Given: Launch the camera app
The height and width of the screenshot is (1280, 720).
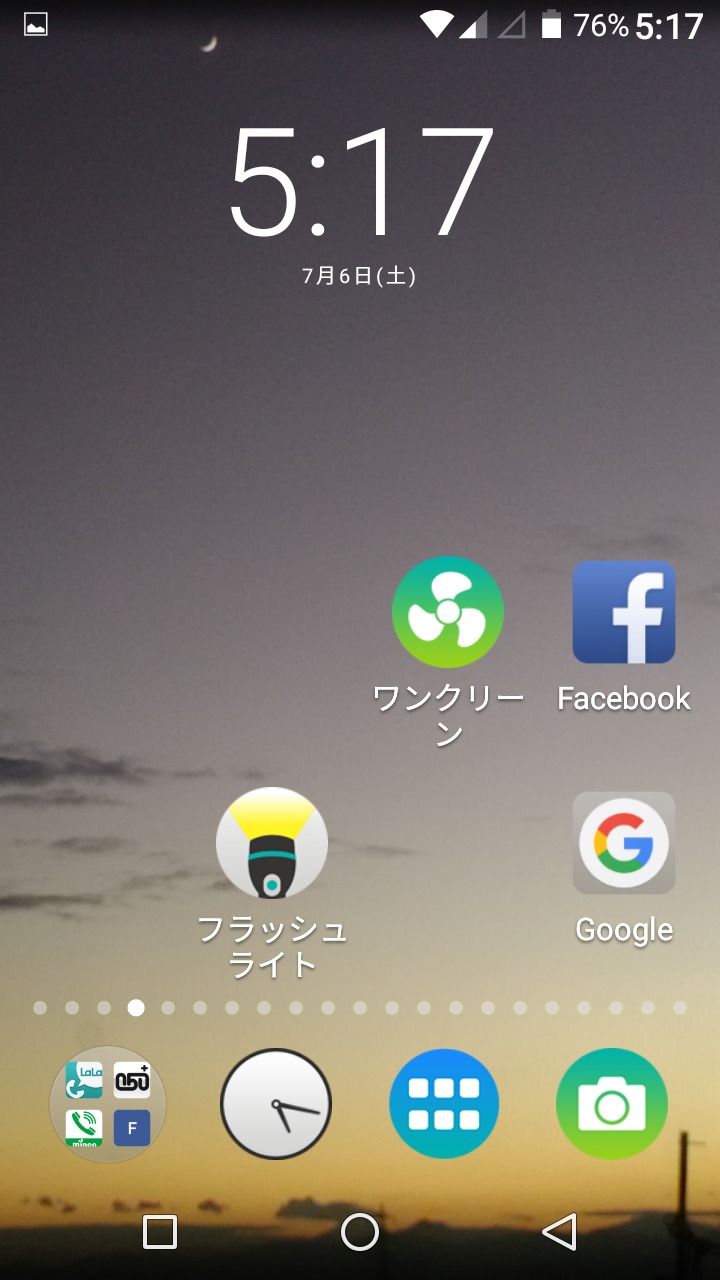Looking at the screenshot, I should point(611,1104).
